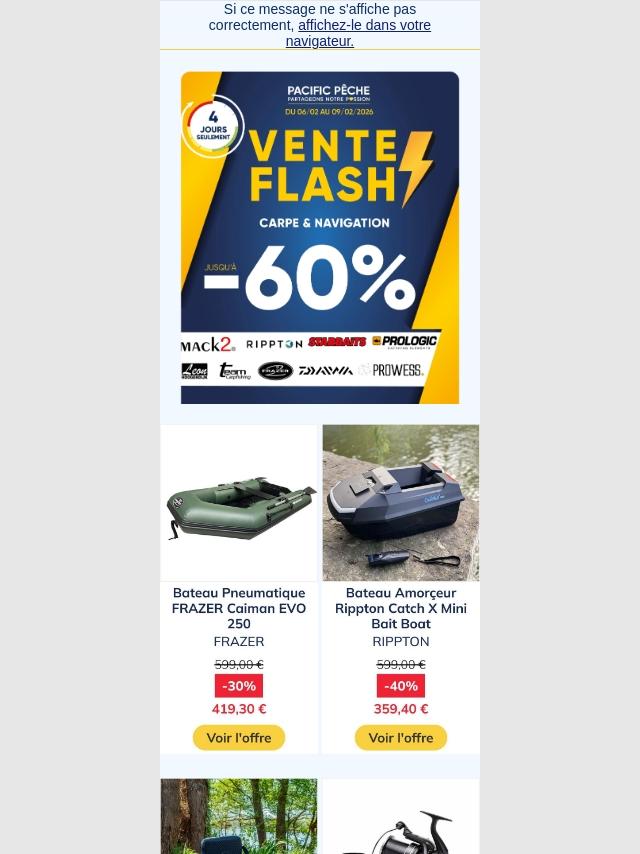View the Rippton Catch X Mini image
This screenshot has height=854, width=640.
coord(401,503)
